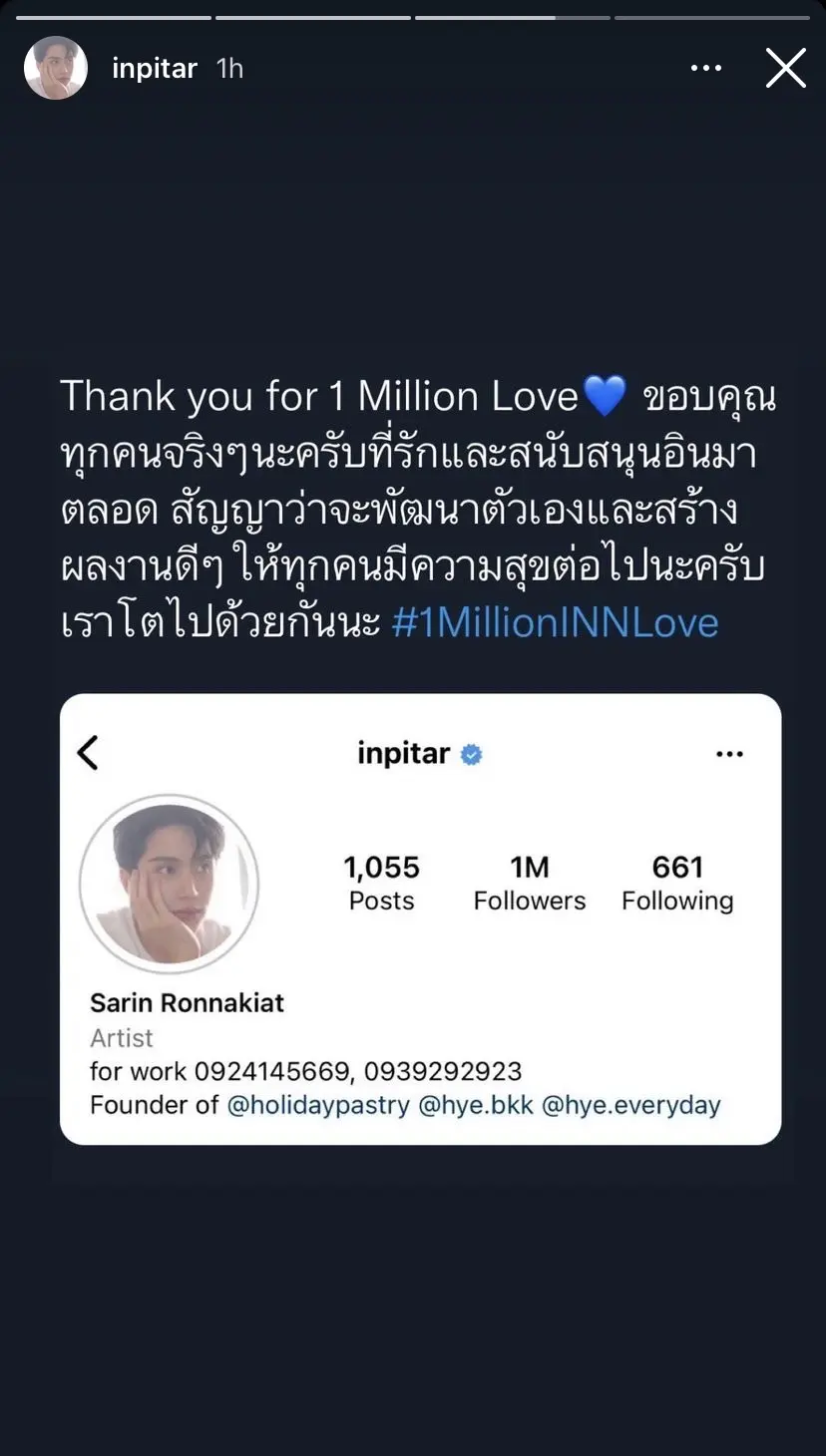
Task: Open the story options menu
Action: tap(705, 69)
